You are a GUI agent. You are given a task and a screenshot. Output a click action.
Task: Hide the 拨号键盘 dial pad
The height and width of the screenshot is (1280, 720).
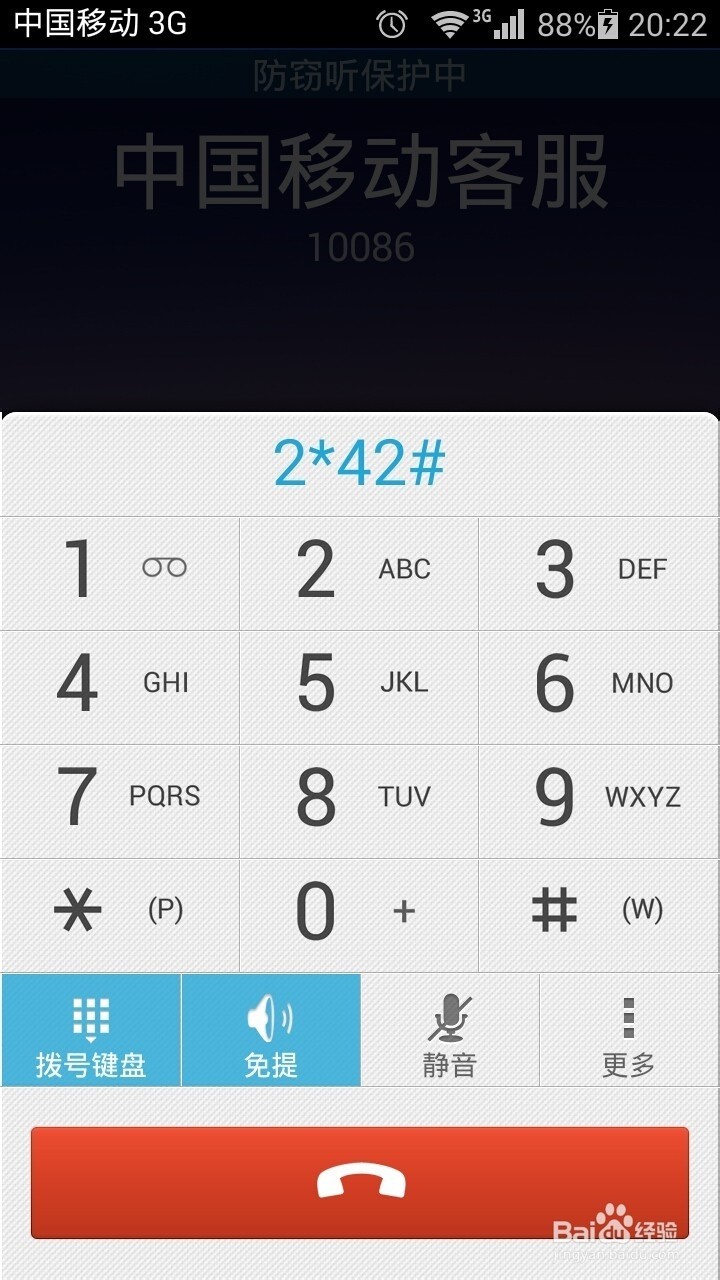click(91, 1031)
